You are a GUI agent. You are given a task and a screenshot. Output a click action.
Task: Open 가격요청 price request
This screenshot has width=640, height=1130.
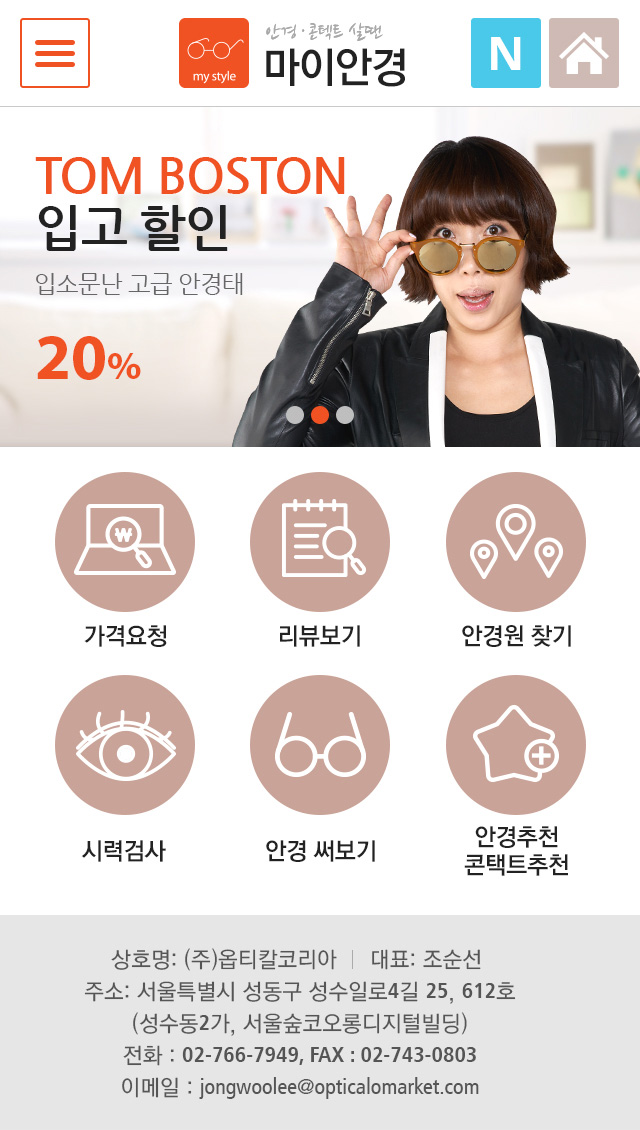pyautogui.click(x=125, y=560)
